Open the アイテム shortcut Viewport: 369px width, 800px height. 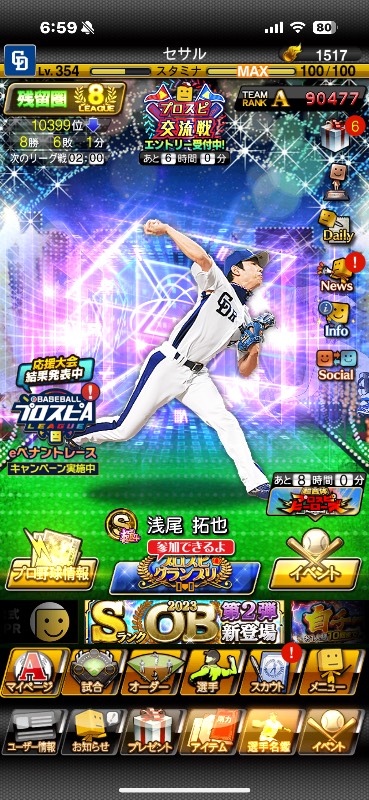coord(211,732)
